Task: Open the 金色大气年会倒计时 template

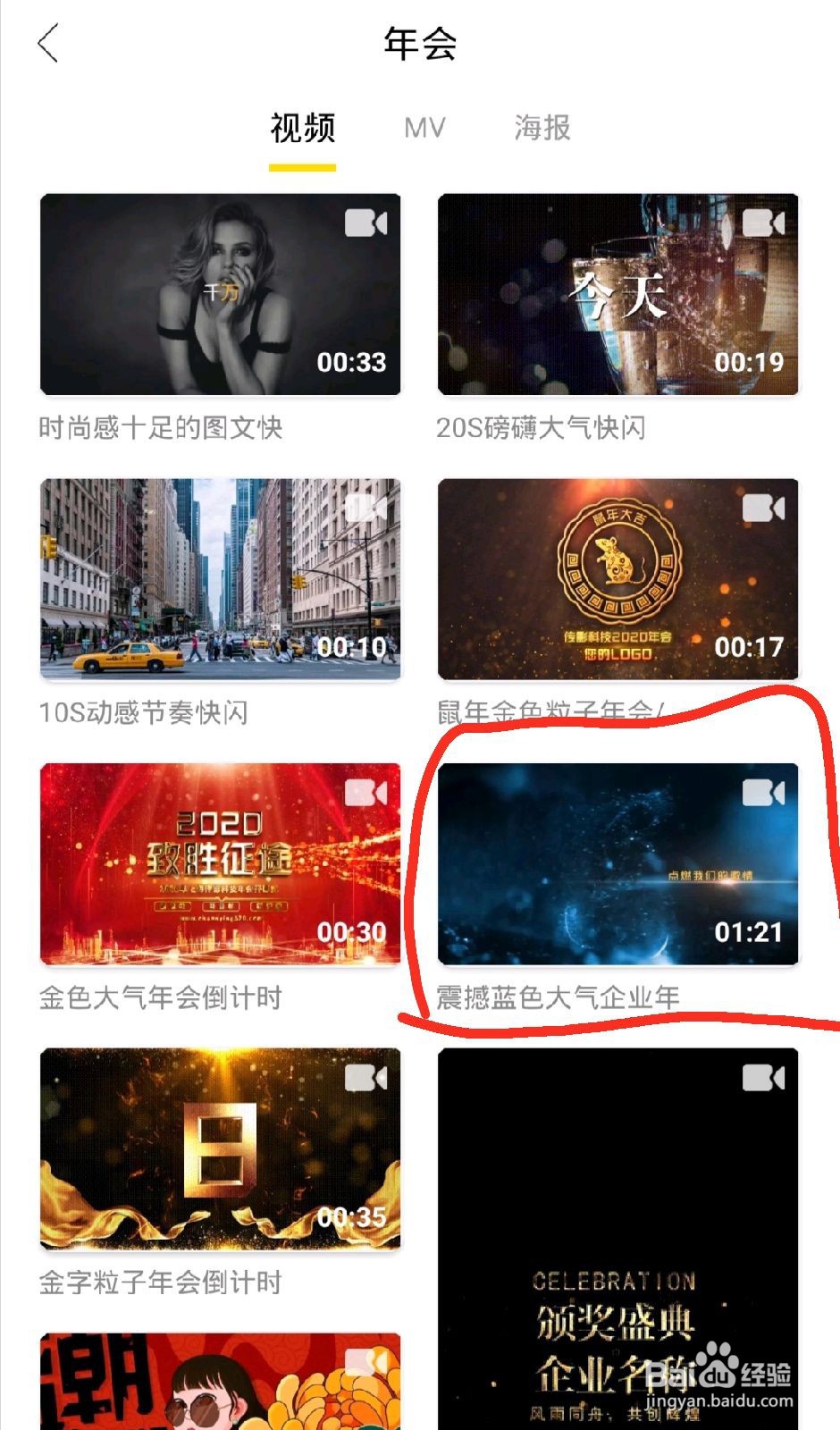Action: click(x=219, y=862)
